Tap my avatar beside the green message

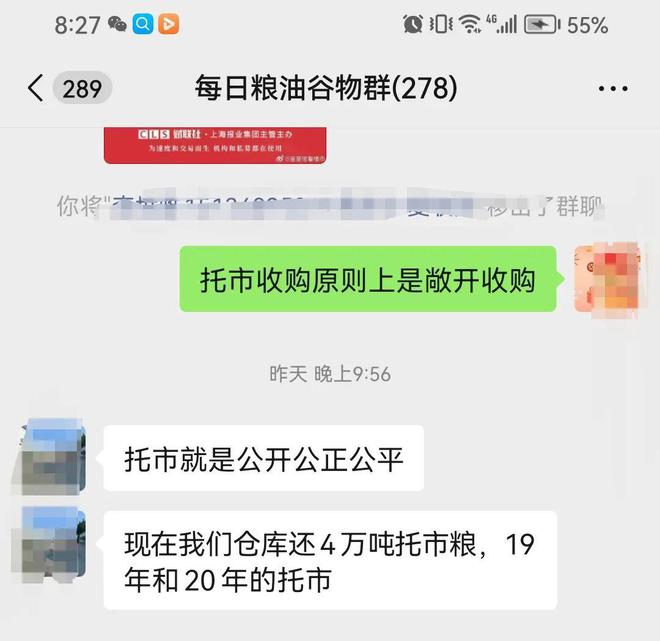(x=610, y=280)
